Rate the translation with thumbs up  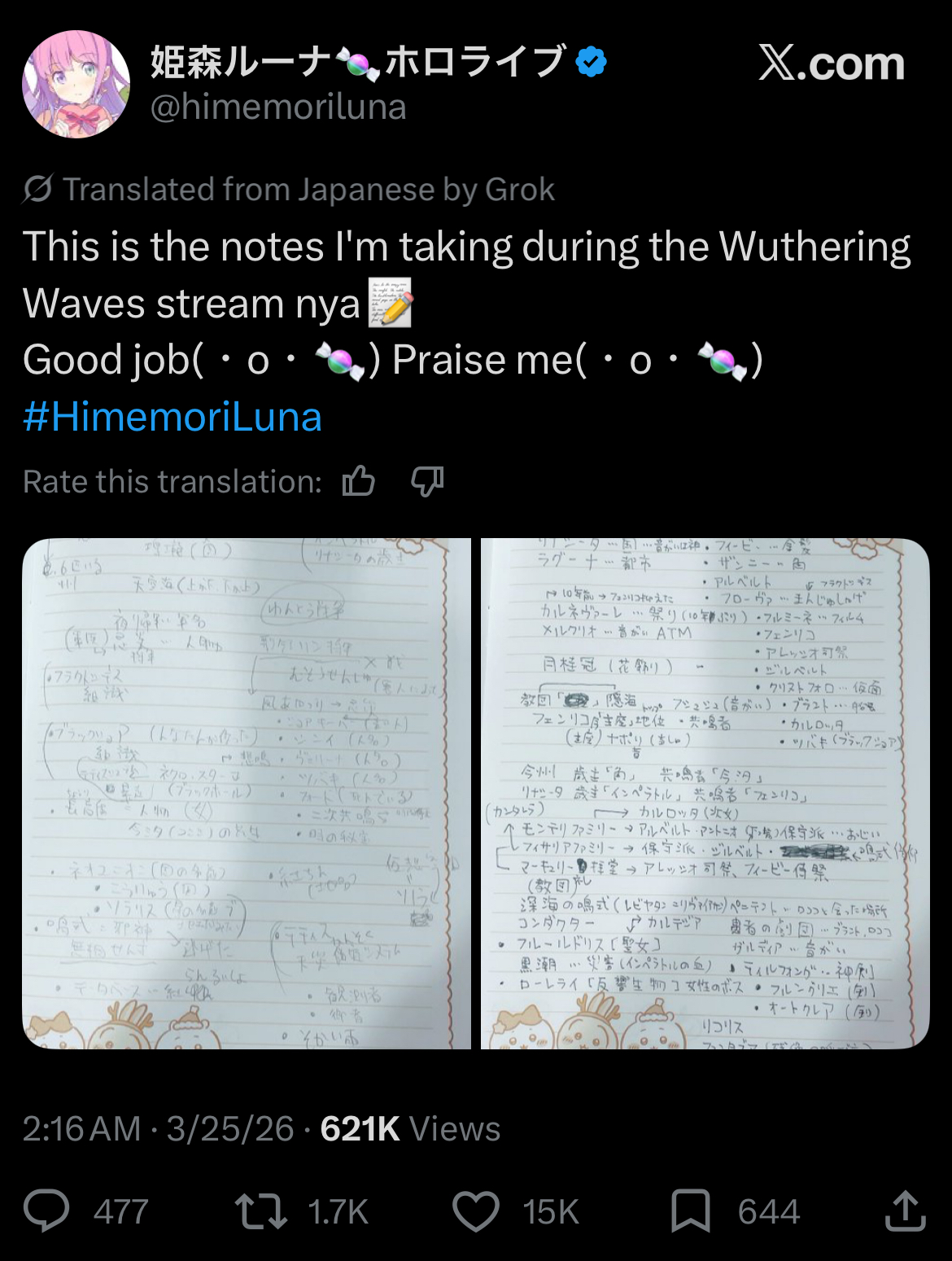[358, 482]
